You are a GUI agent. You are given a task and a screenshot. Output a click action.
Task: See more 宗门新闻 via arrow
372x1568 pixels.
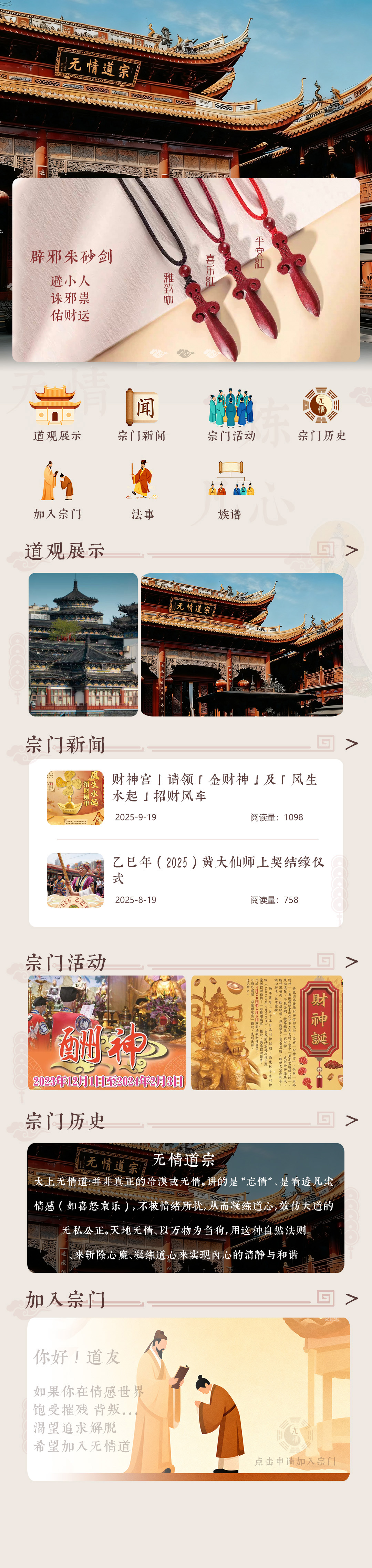click(351, 744)
